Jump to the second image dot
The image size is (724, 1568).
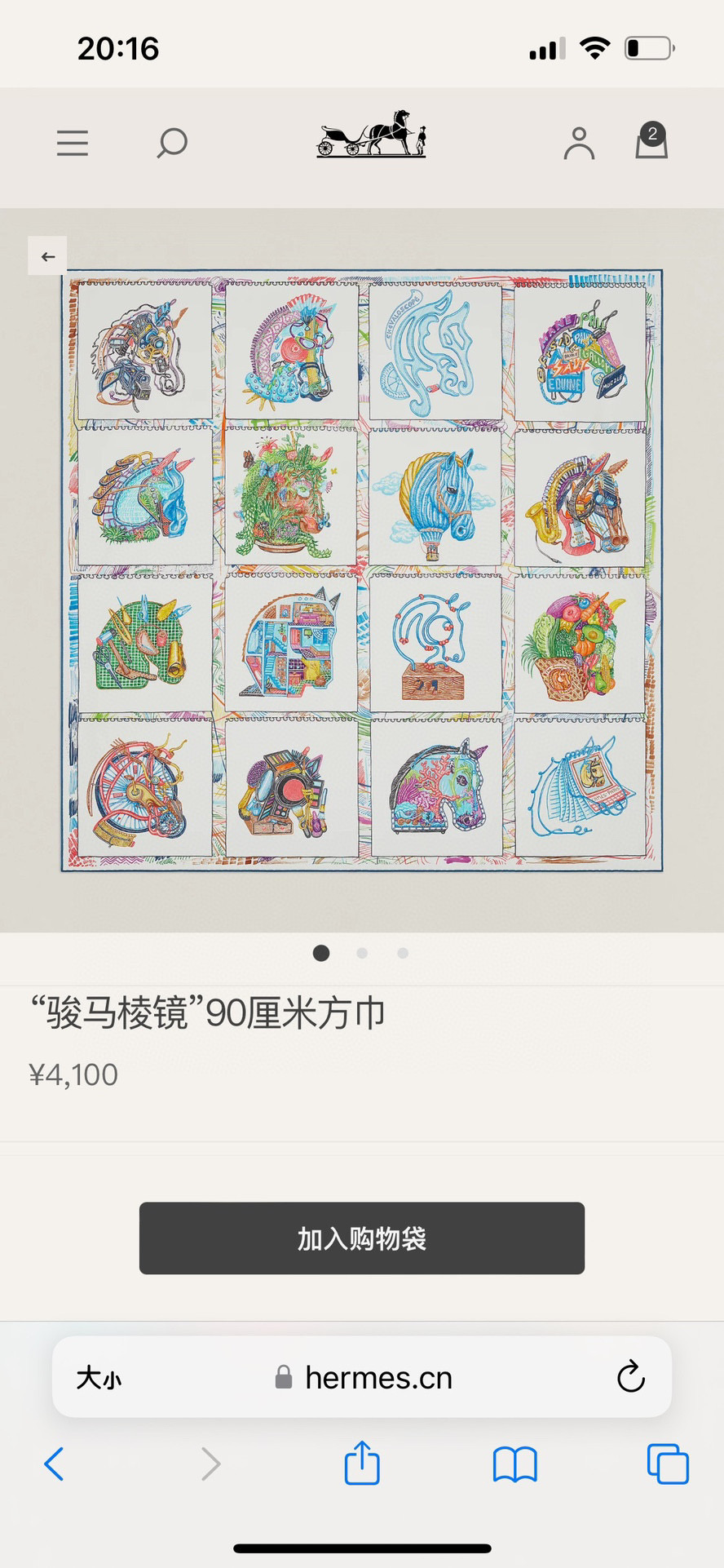(x=362, y=953)
